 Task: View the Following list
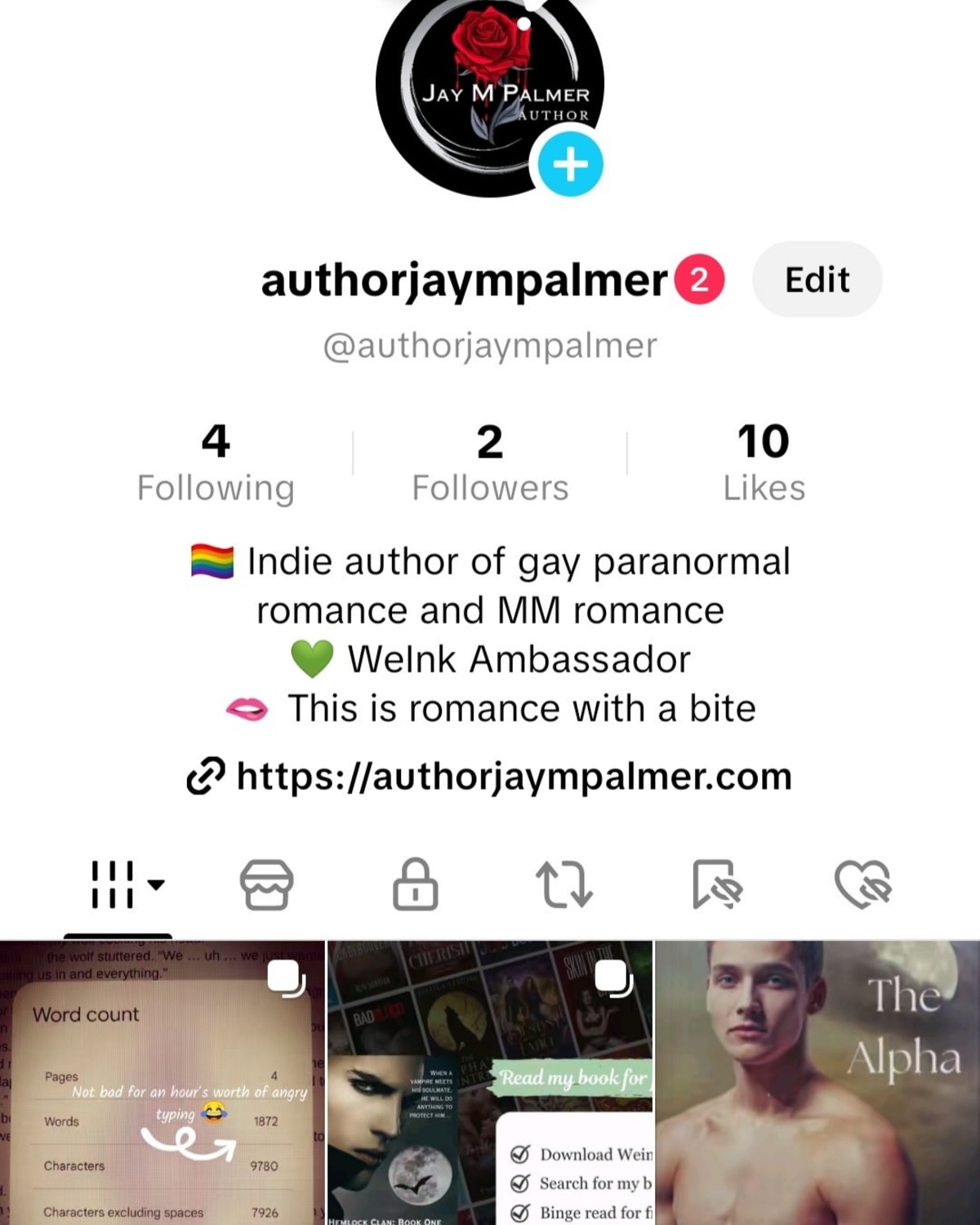click(x=216, y=463)
